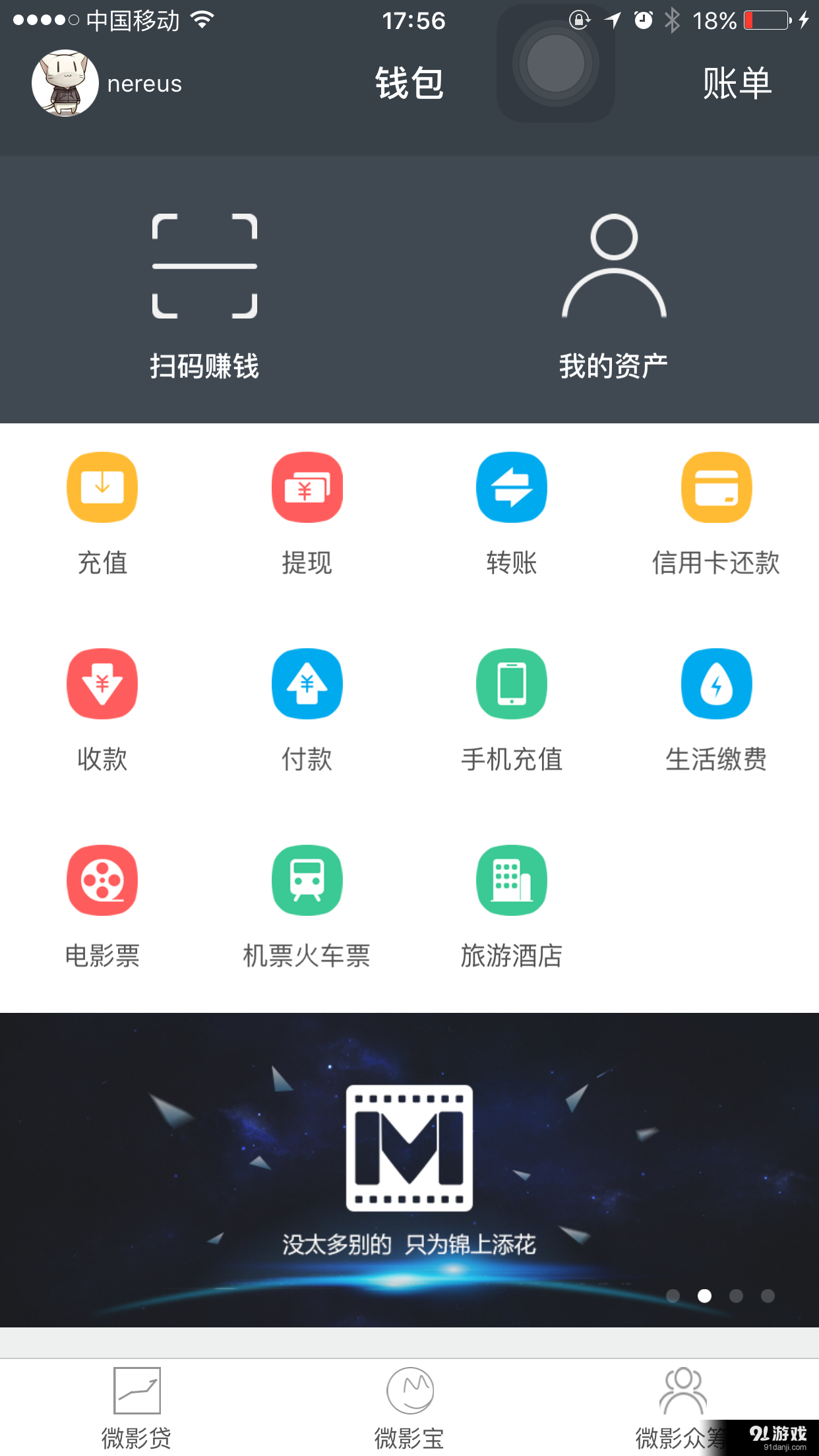Image resolution: width=819 pixels, height=1456 pixels.
Task: Select the 收款 receive money icon
Action: coord(102,684)
